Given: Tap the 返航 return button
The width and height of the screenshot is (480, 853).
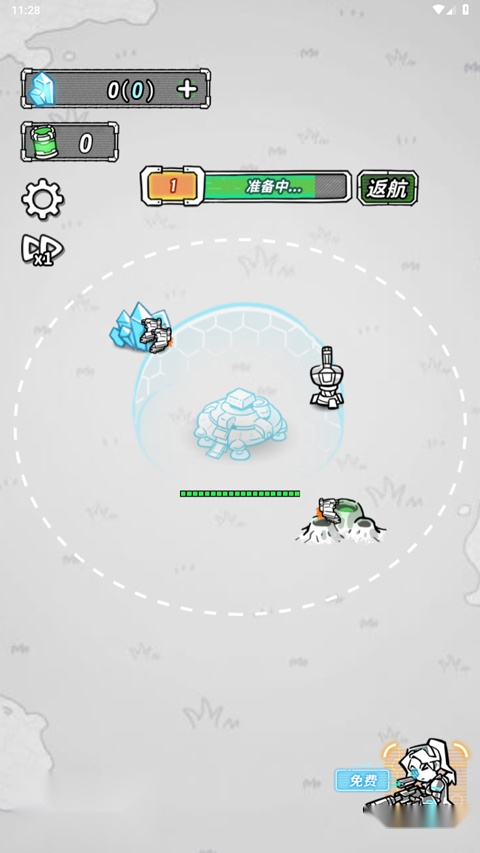Looking at the screenshot, I should click(x=387, y=188).
